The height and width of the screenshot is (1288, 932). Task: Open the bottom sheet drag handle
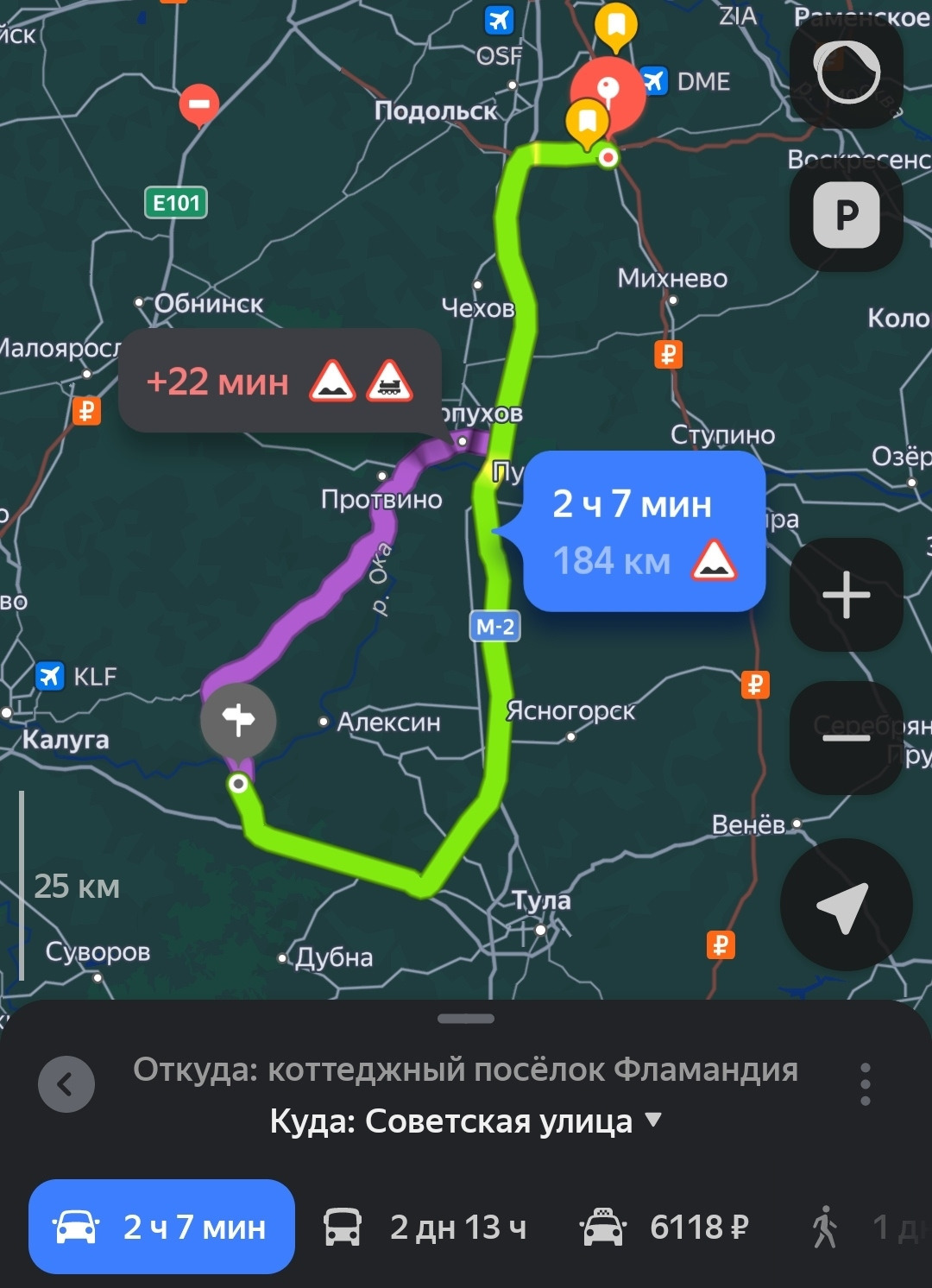click(466, 1019)
